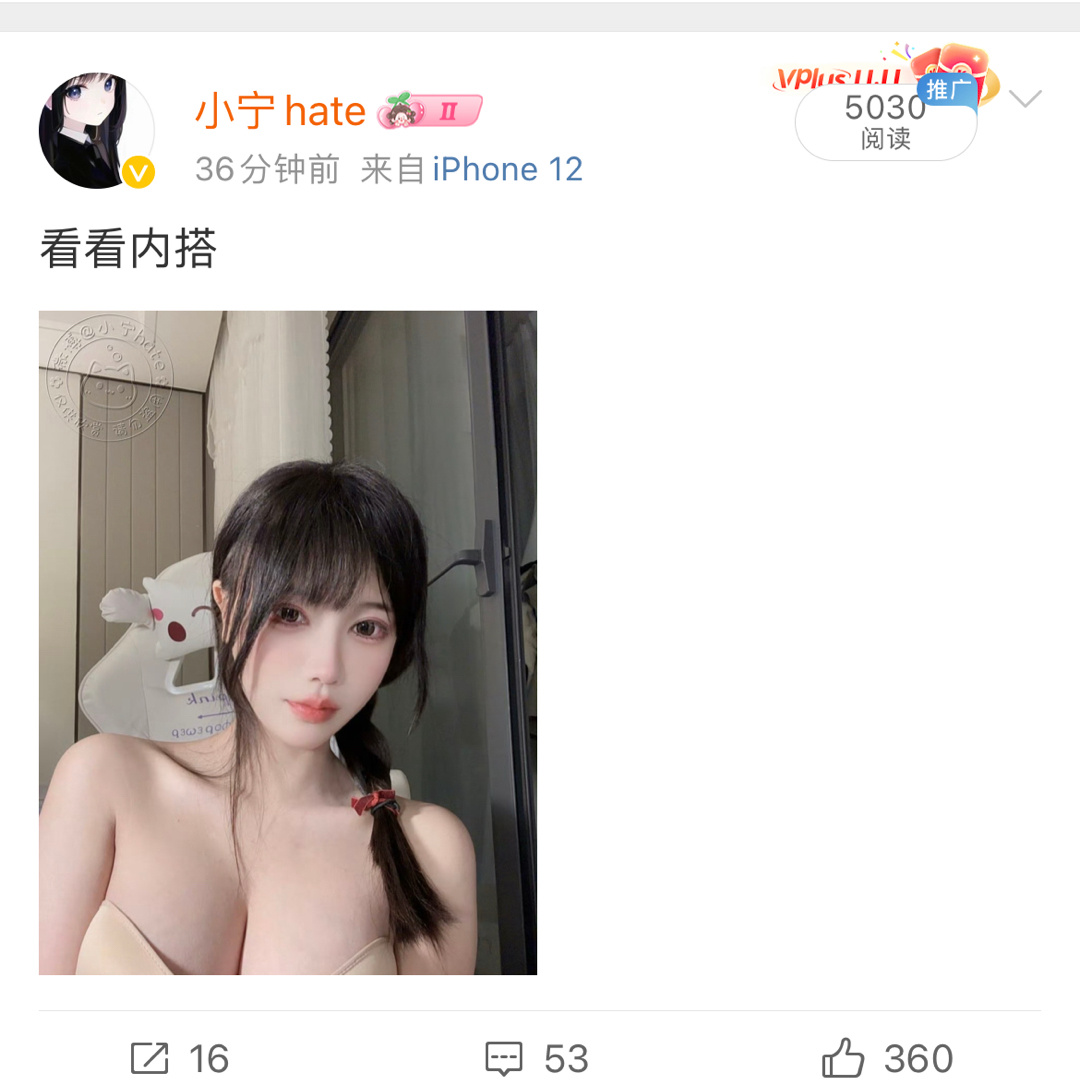Like the post with 360 likes
Image resolution: width=1080 pixels, height=1087 pixels.
tap(887, 1058)
